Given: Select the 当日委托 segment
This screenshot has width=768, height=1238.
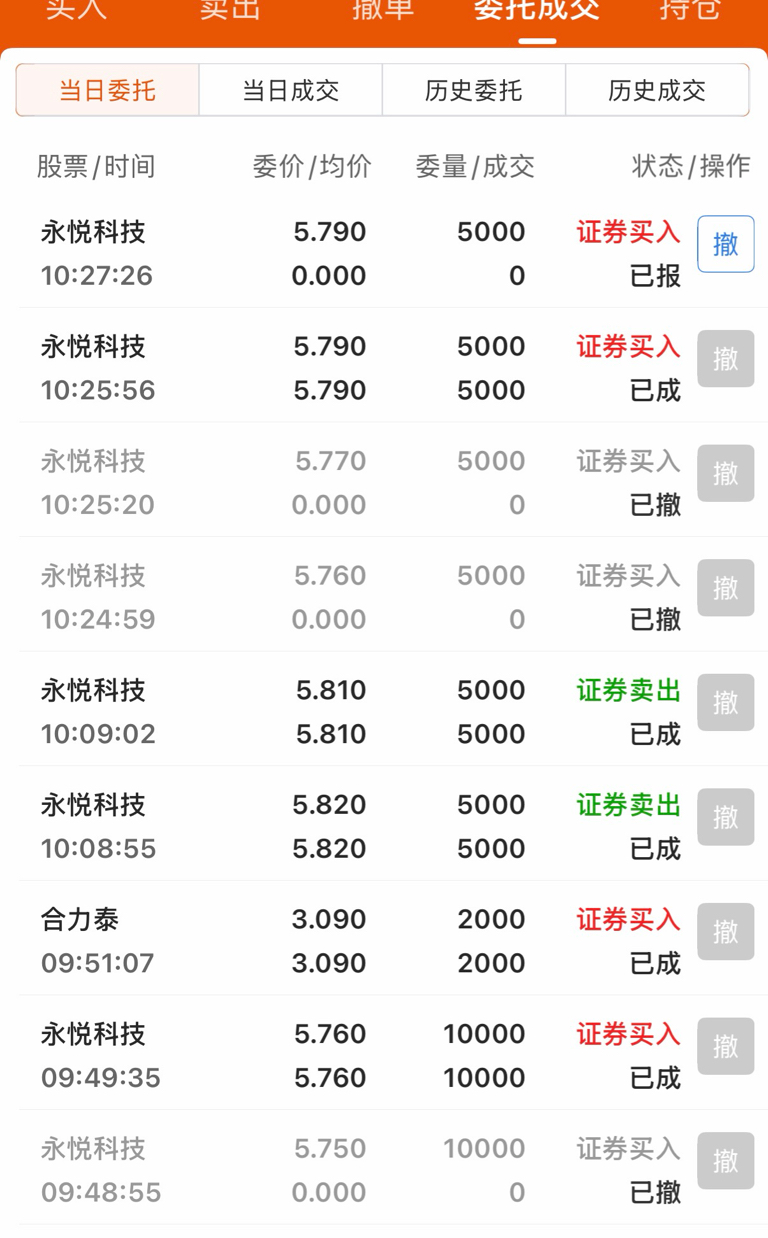Looking at the screenshot, I should click(x=108, y=91).
